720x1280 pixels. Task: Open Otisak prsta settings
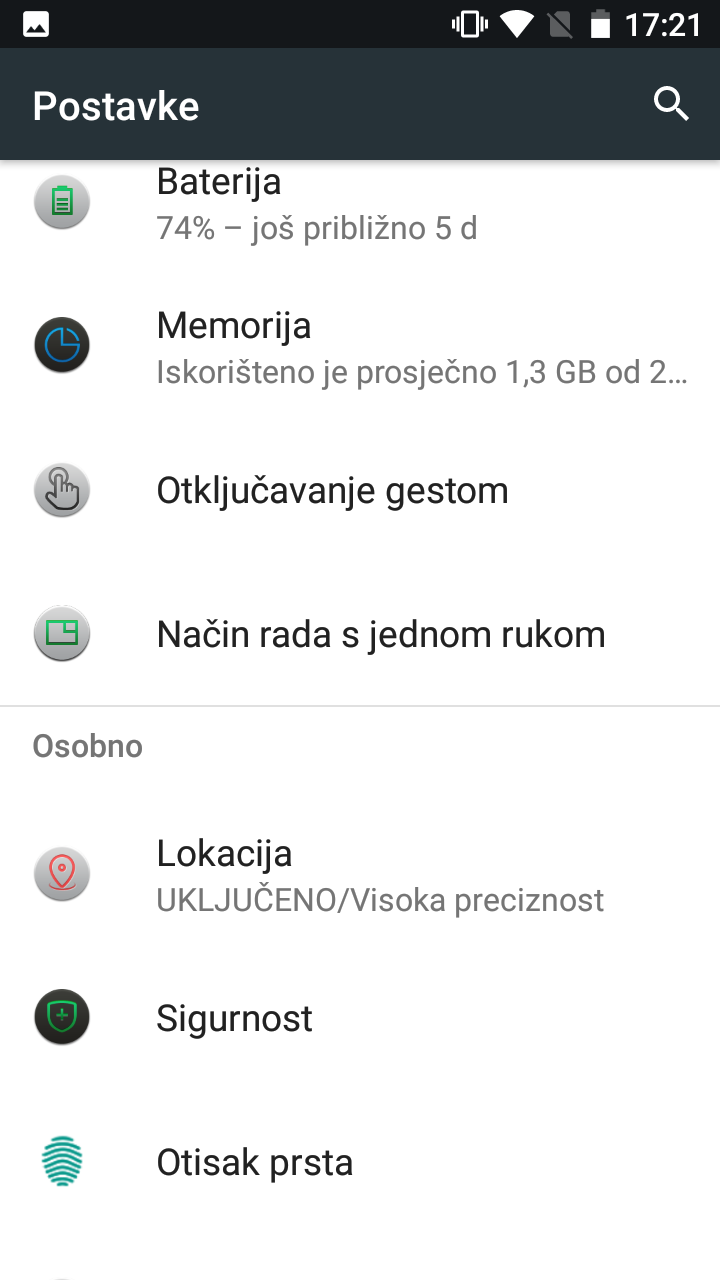[360, 1162]
